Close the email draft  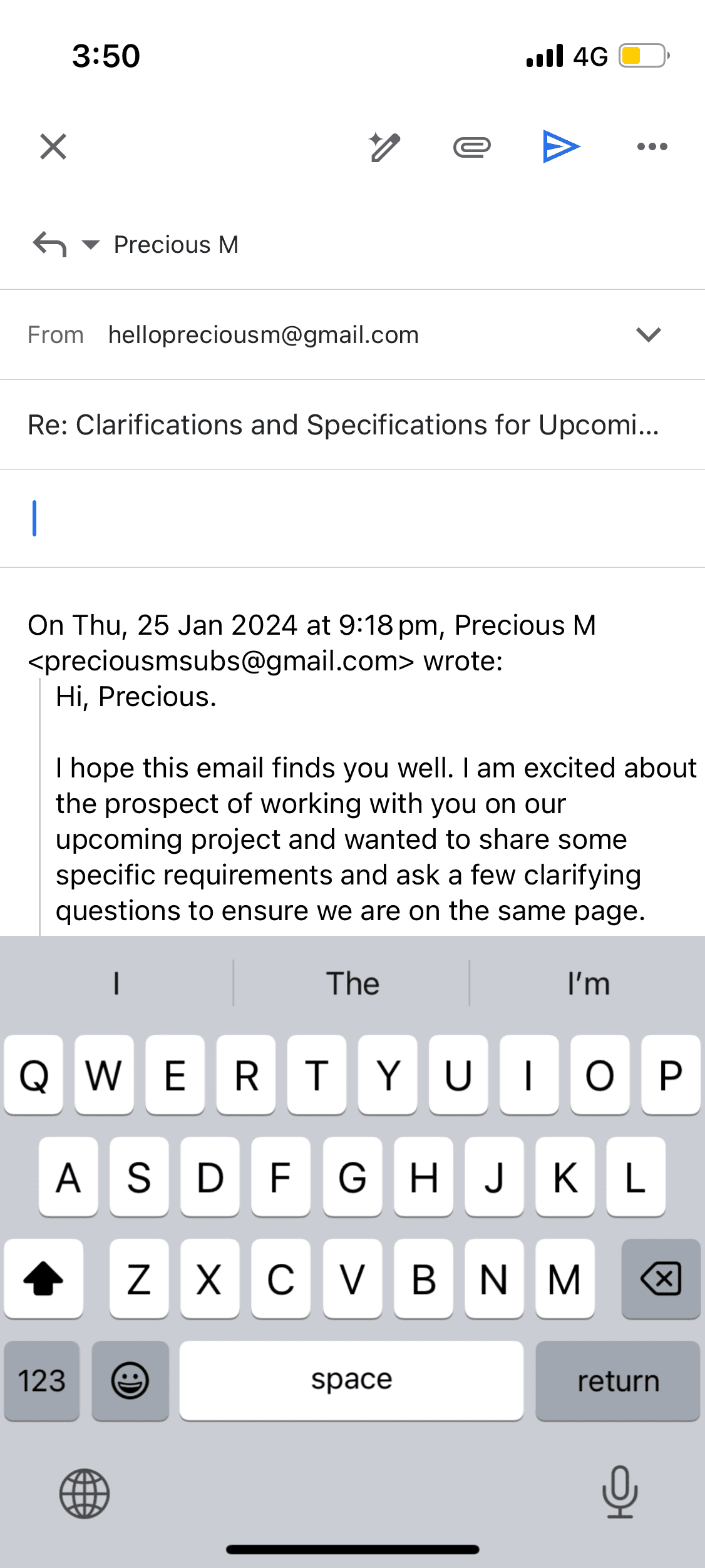point(53,147)
